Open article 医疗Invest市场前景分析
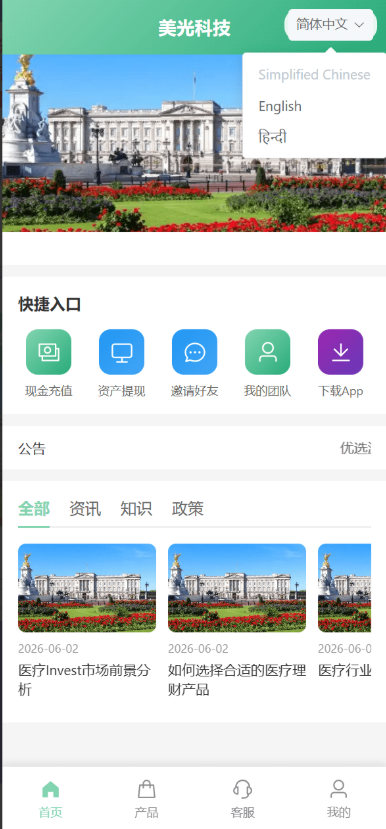 click(x=87, y=621)
